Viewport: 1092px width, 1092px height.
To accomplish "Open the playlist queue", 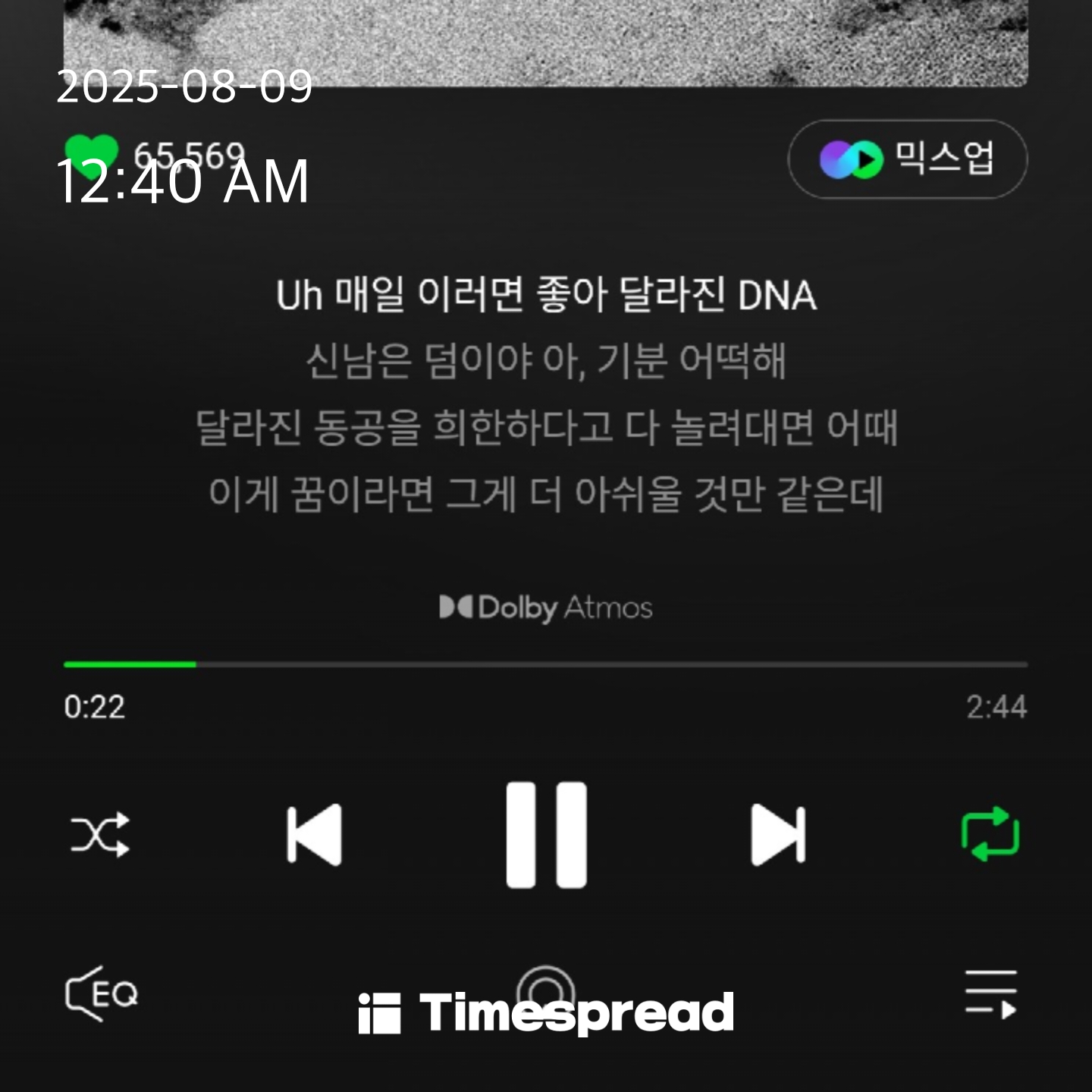I will [990, 993].
